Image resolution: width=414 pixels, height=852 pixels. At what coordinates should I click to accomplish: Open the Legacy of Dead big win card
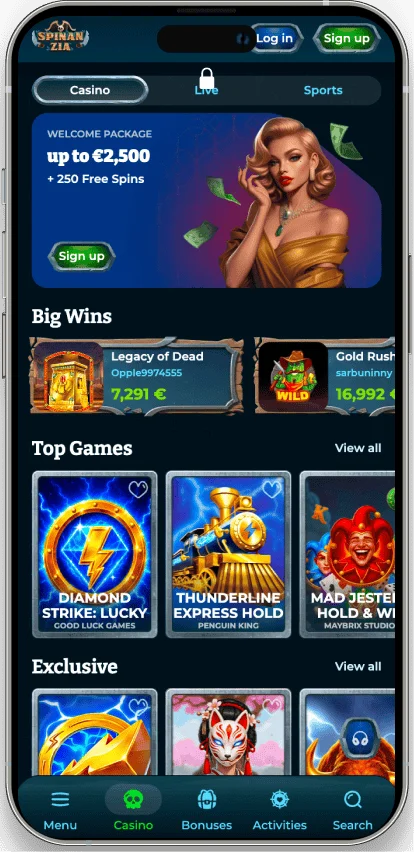[x=137, y=376]
